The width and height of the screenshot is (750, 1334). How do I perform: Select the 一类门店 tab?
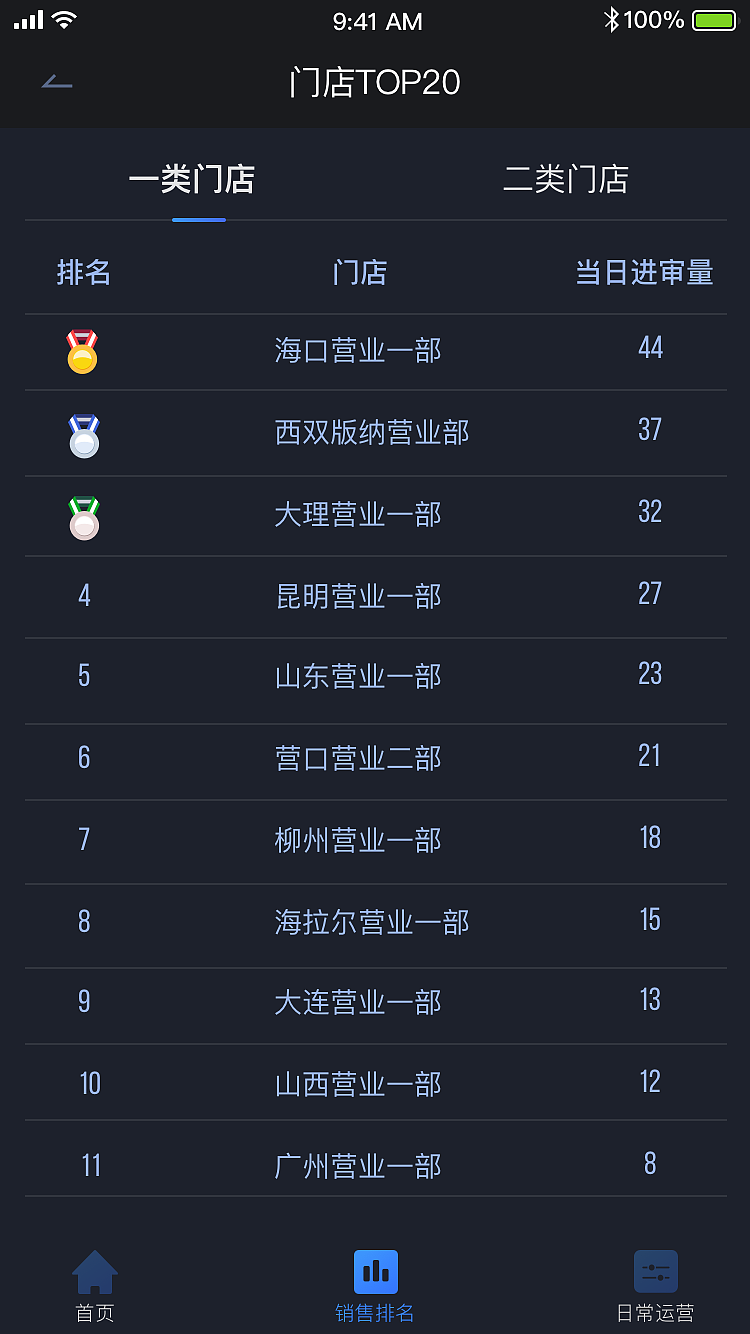(x=195, y=180)
